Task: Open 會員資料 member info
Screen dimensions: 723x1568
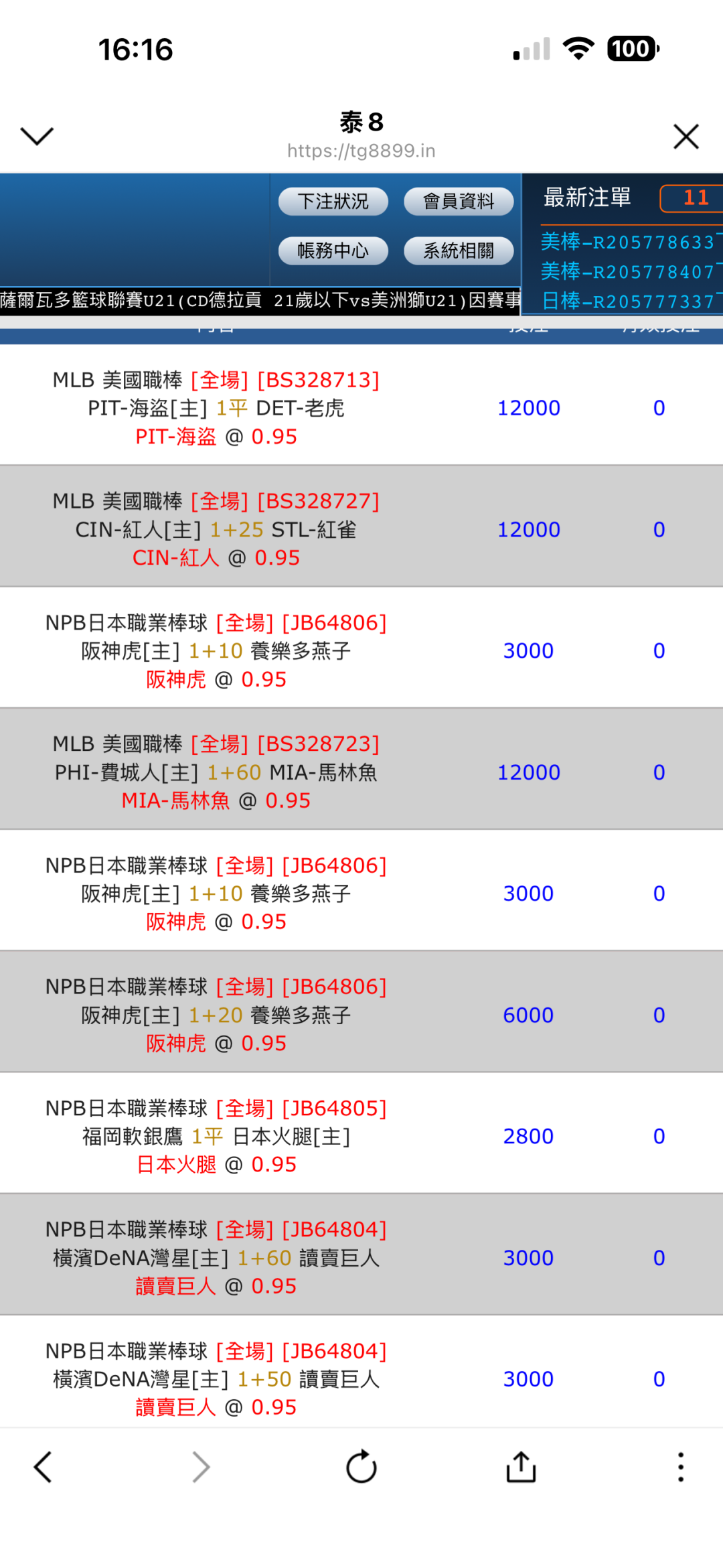Action: 459,201
